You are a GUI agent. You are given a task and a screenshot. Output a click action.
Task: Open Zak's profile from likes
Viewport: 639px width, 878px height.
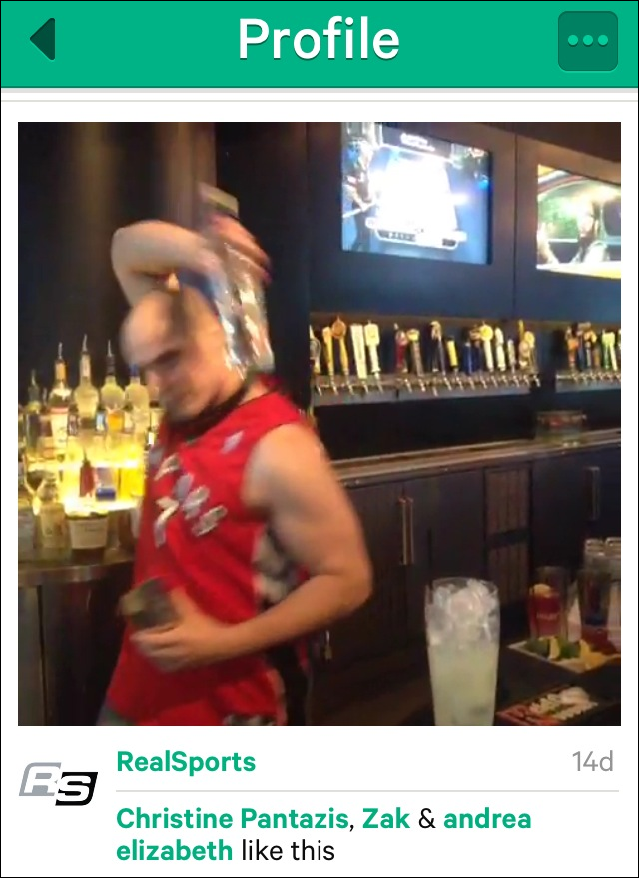pyautogui.click(x=386, y=819)
